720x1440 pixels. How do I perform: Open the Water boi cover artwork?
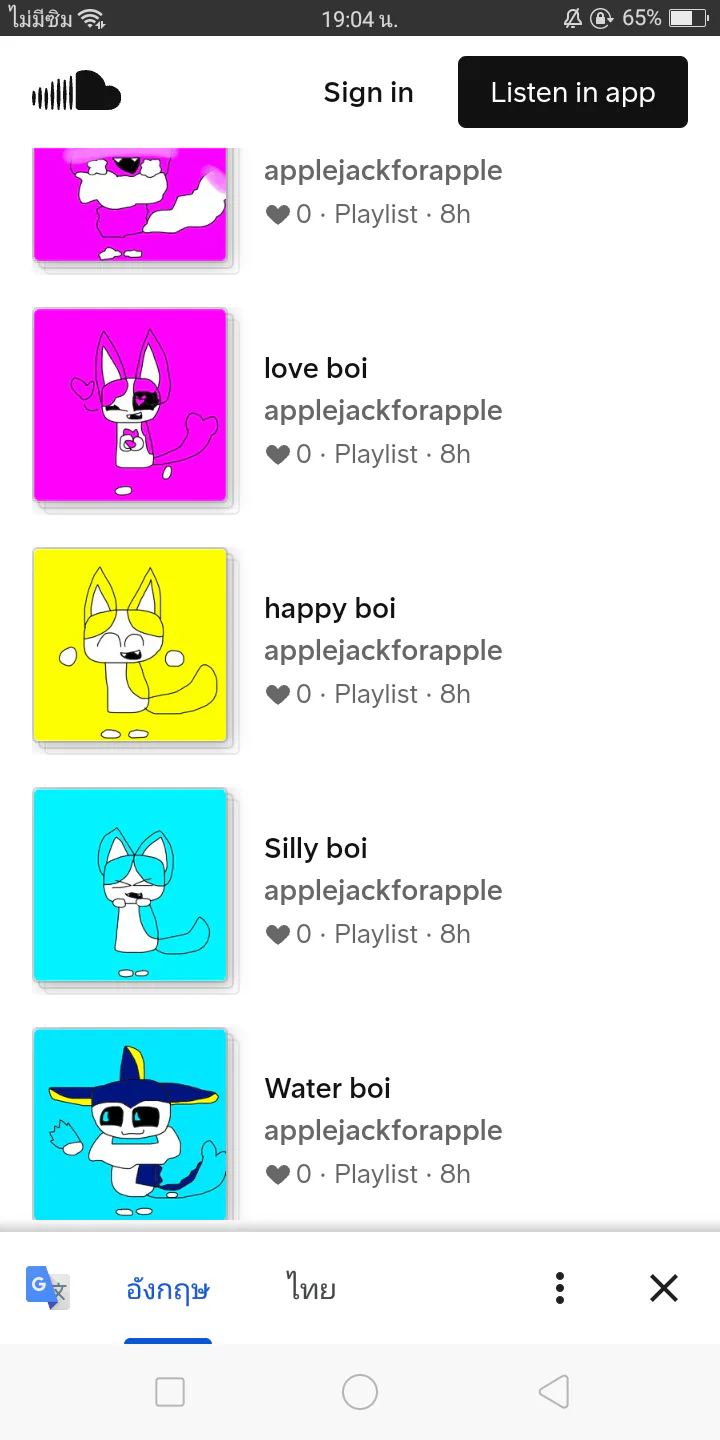click(131, 1124)
